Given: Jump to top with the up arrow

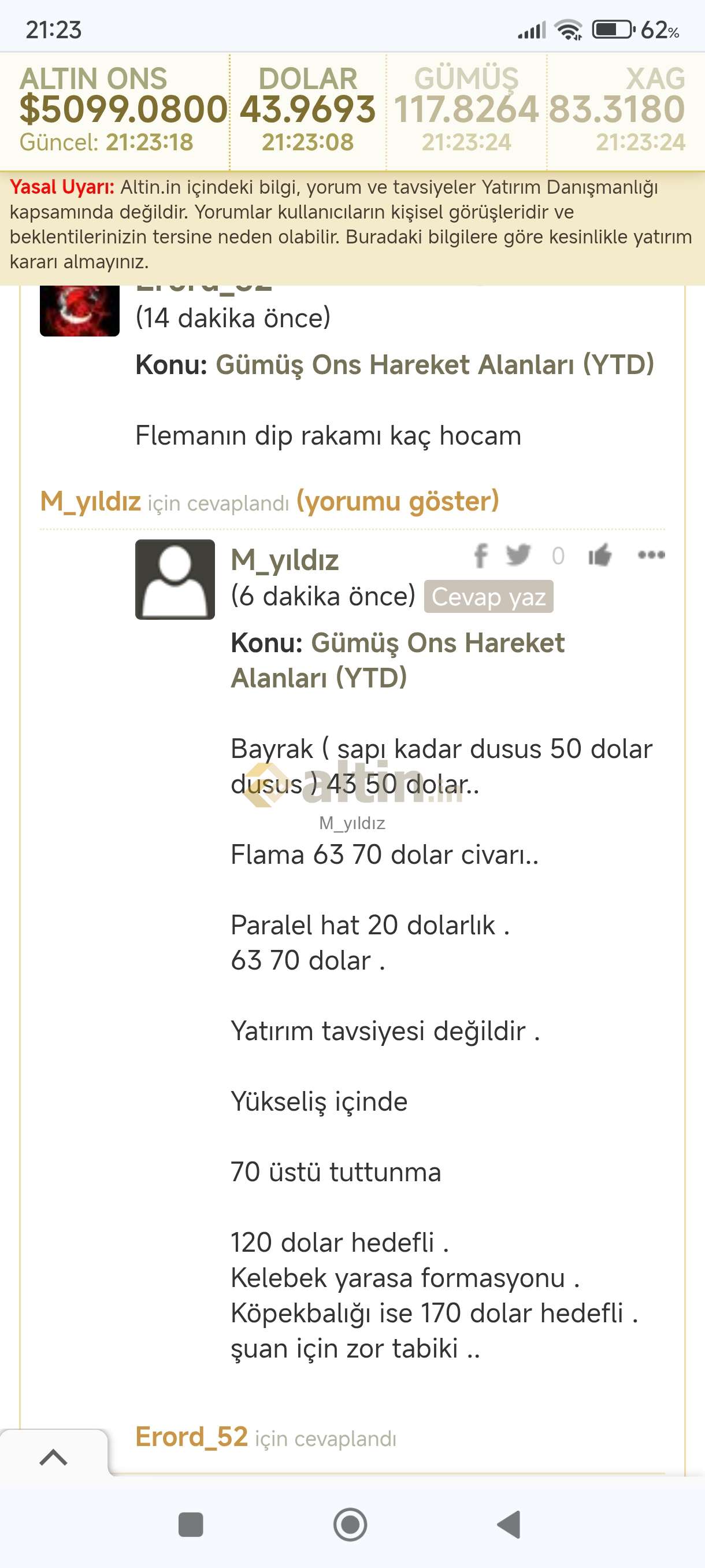Looking at the screenshot, I should (54, 1456).
